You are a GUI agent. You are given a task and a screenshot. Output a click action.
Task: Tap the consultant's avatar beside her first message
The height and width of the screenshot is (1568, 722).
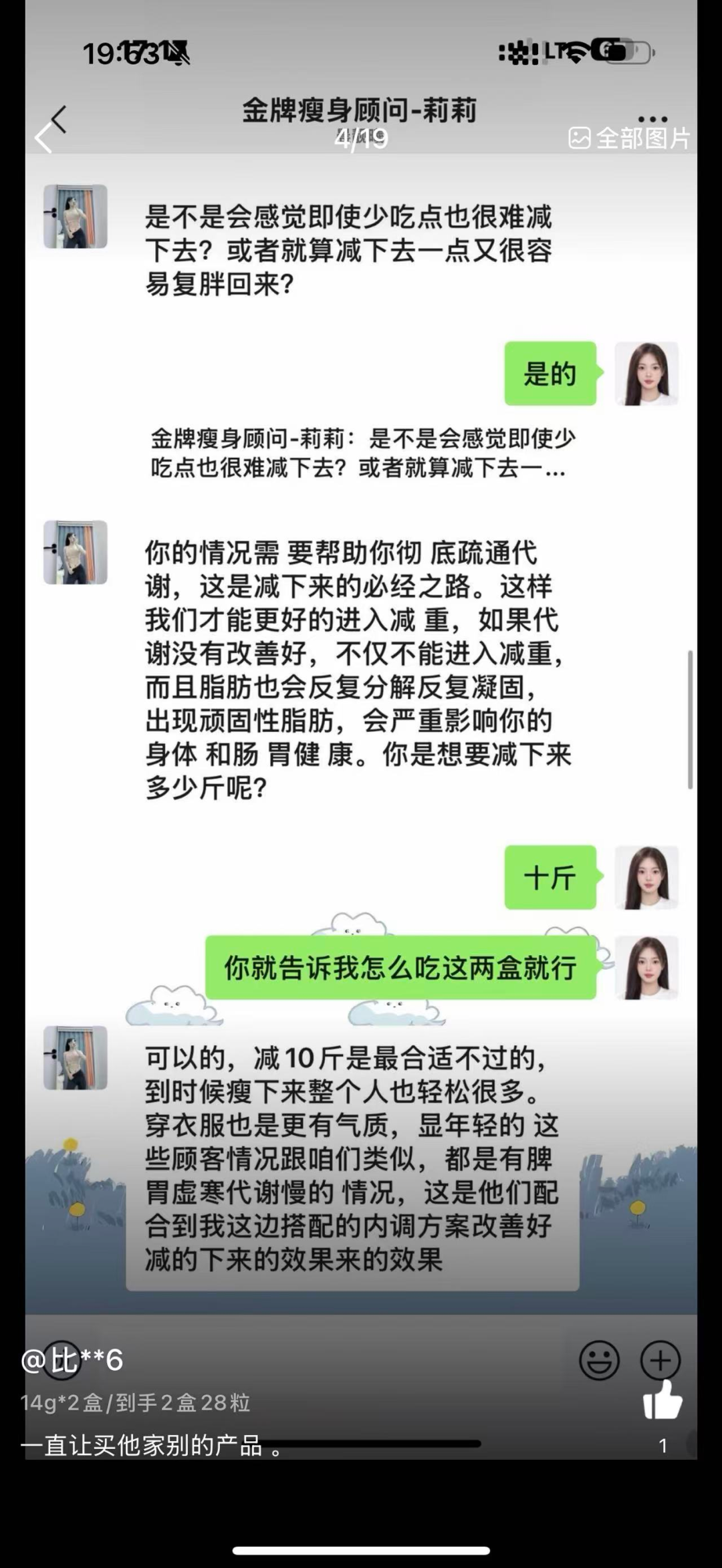coord(76,217)
